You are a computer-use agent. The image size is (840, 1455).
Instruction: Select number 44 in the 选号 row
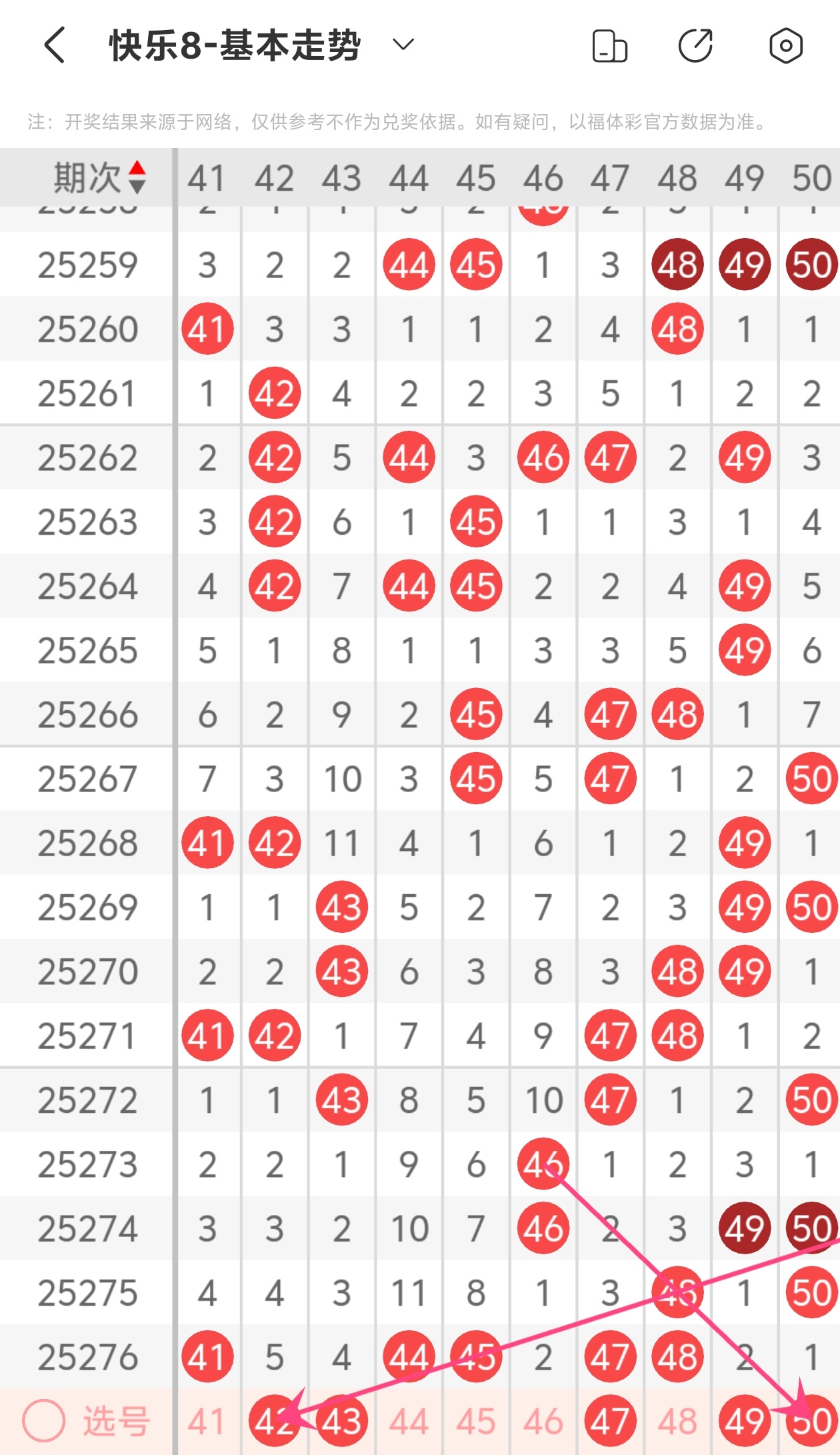click(409, 1422)
